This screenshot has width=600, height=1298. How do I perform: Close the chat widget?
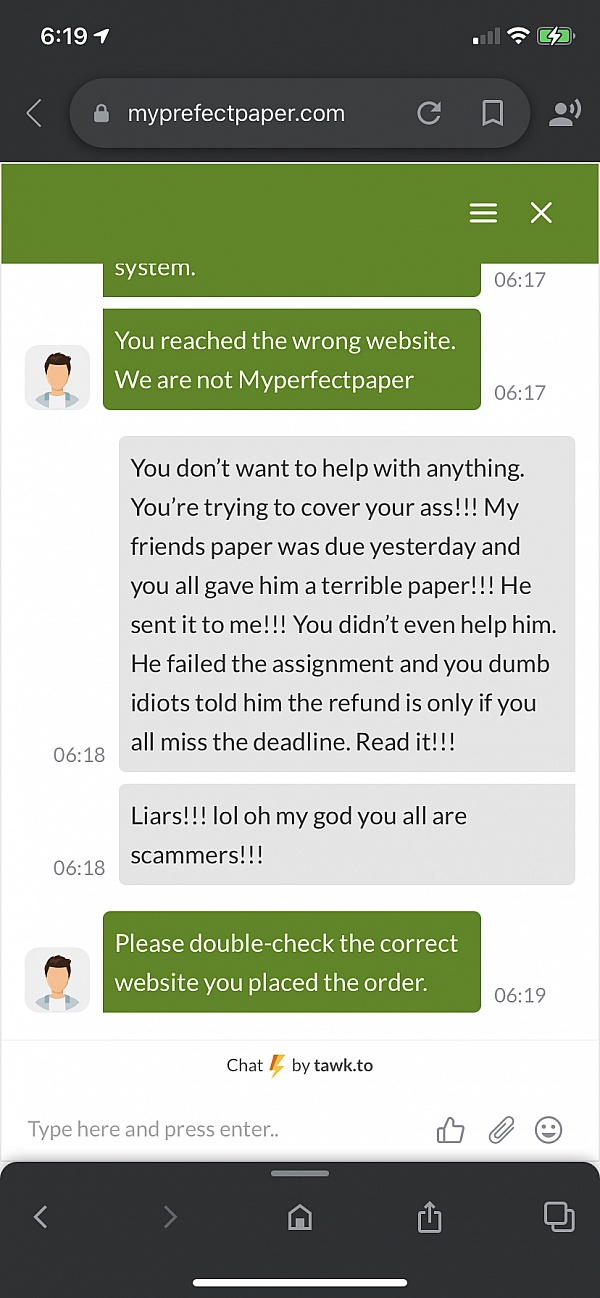(x=541, y=213)
